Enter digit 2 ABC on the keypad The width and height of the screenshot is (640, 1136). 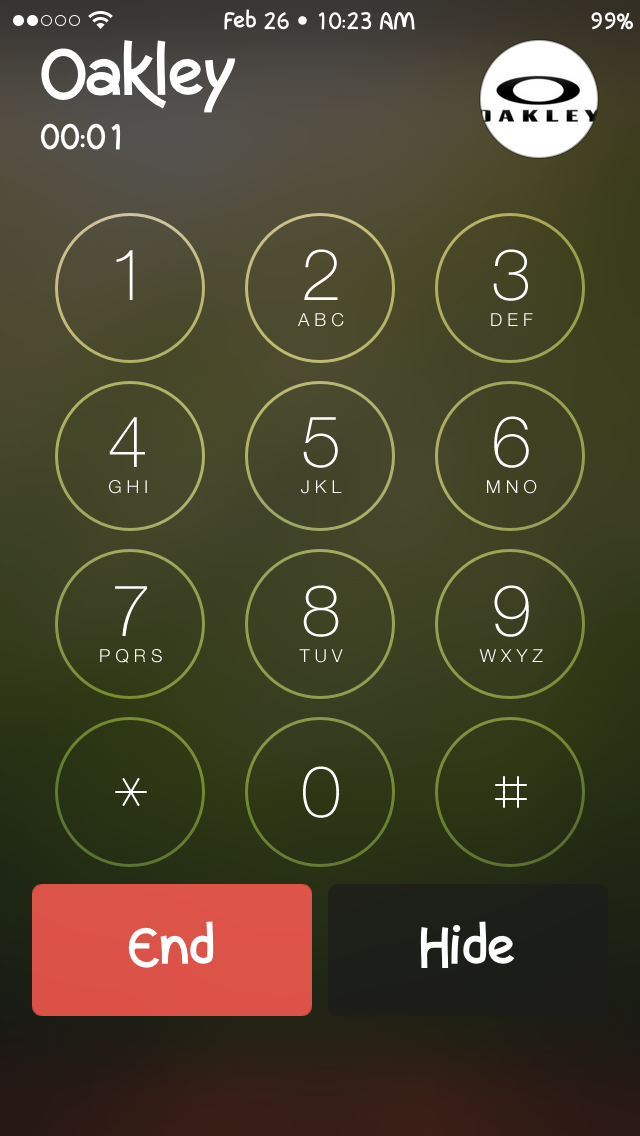pyautogui.click(x=320, y=288)
